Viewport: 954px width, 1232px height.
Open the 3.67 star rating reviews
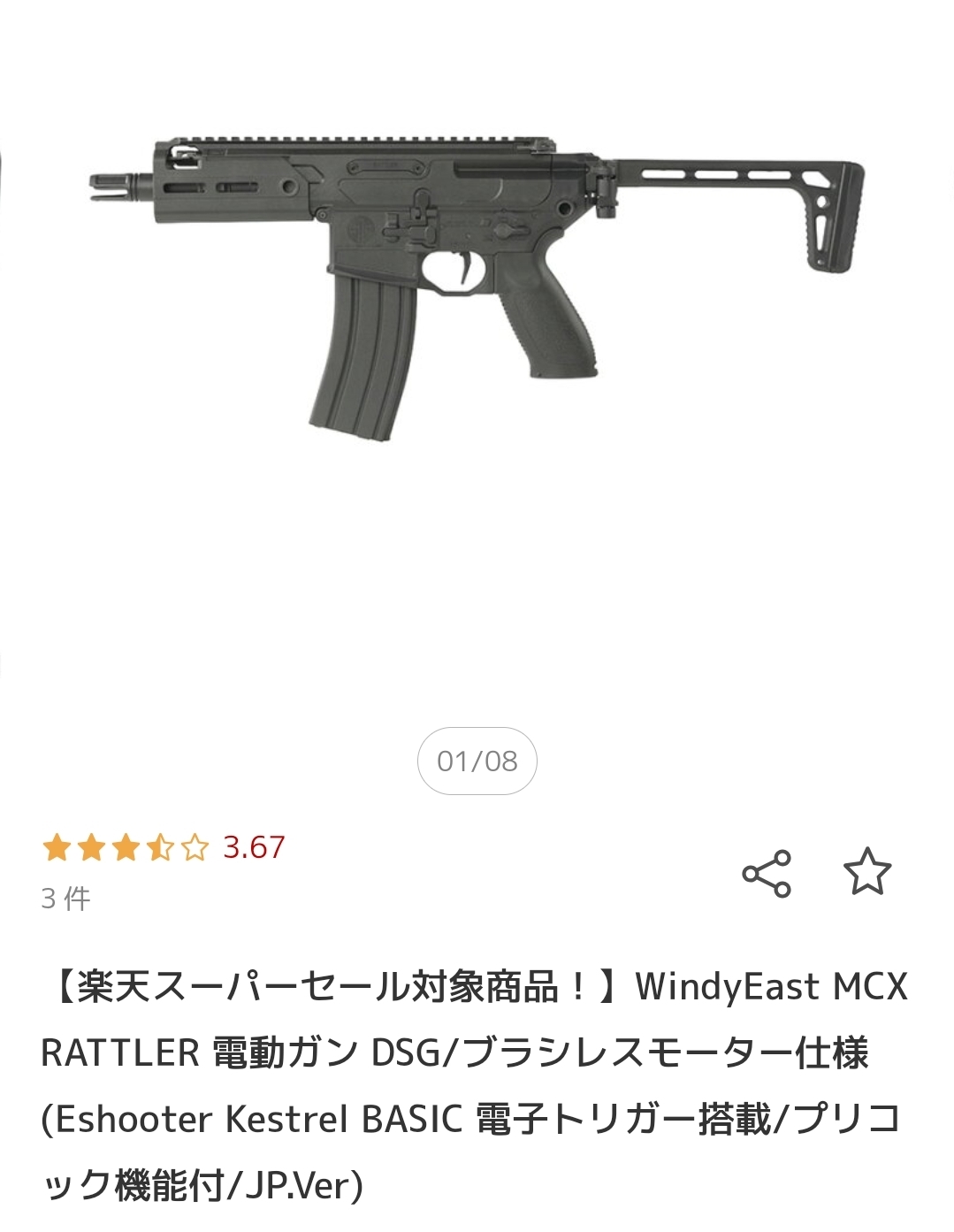pos(164,847)
